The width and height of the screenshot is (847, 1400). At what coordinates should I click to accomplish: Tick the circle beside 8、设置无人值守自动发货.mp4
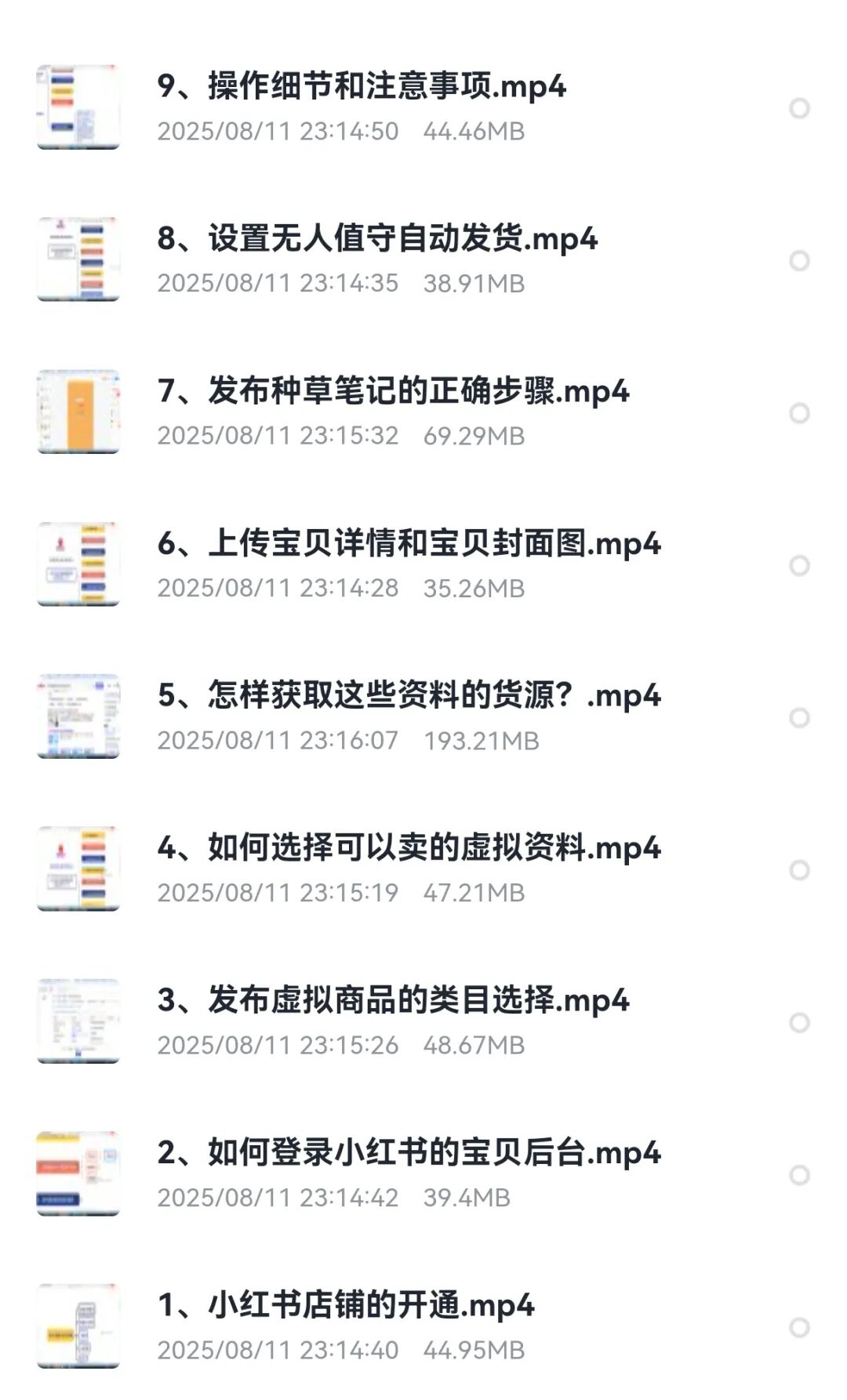[x=799, y=260]
